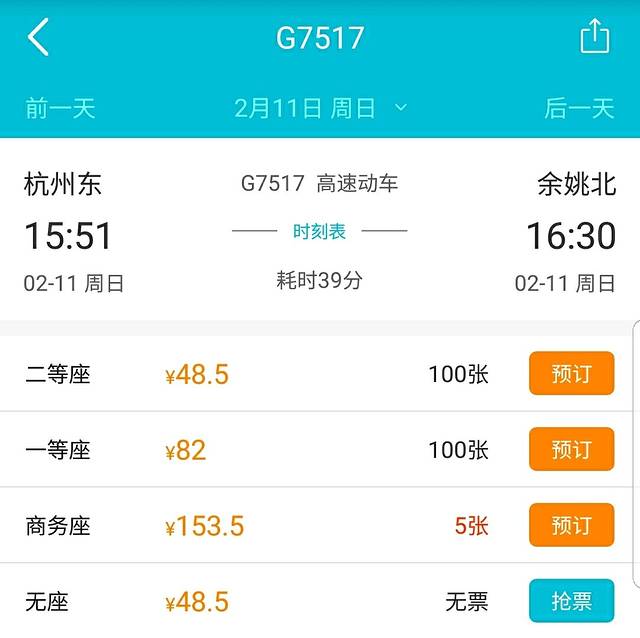Book a 二等座 second-class seat

[571, 374]
